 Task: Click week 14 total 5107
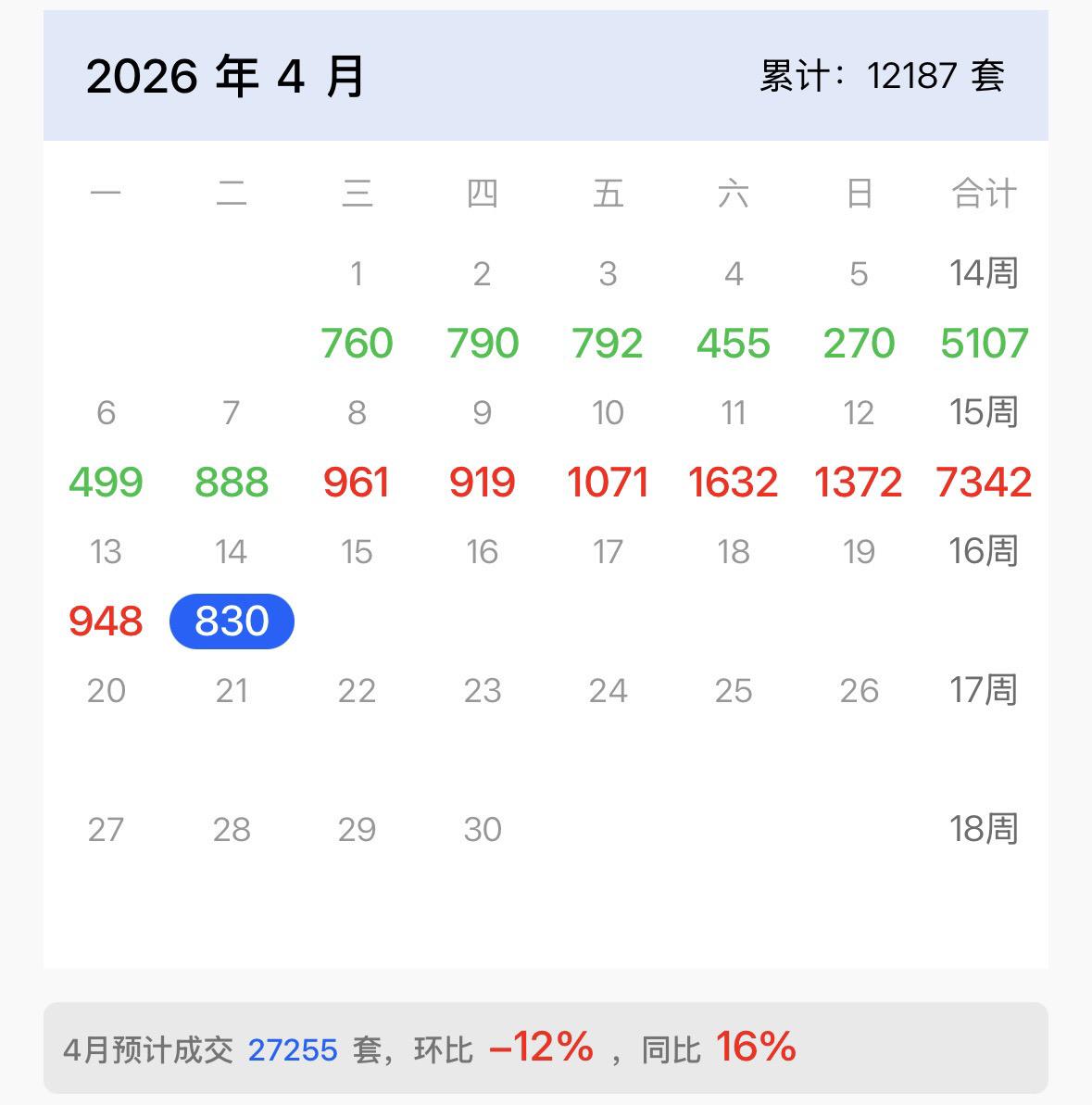985,342
